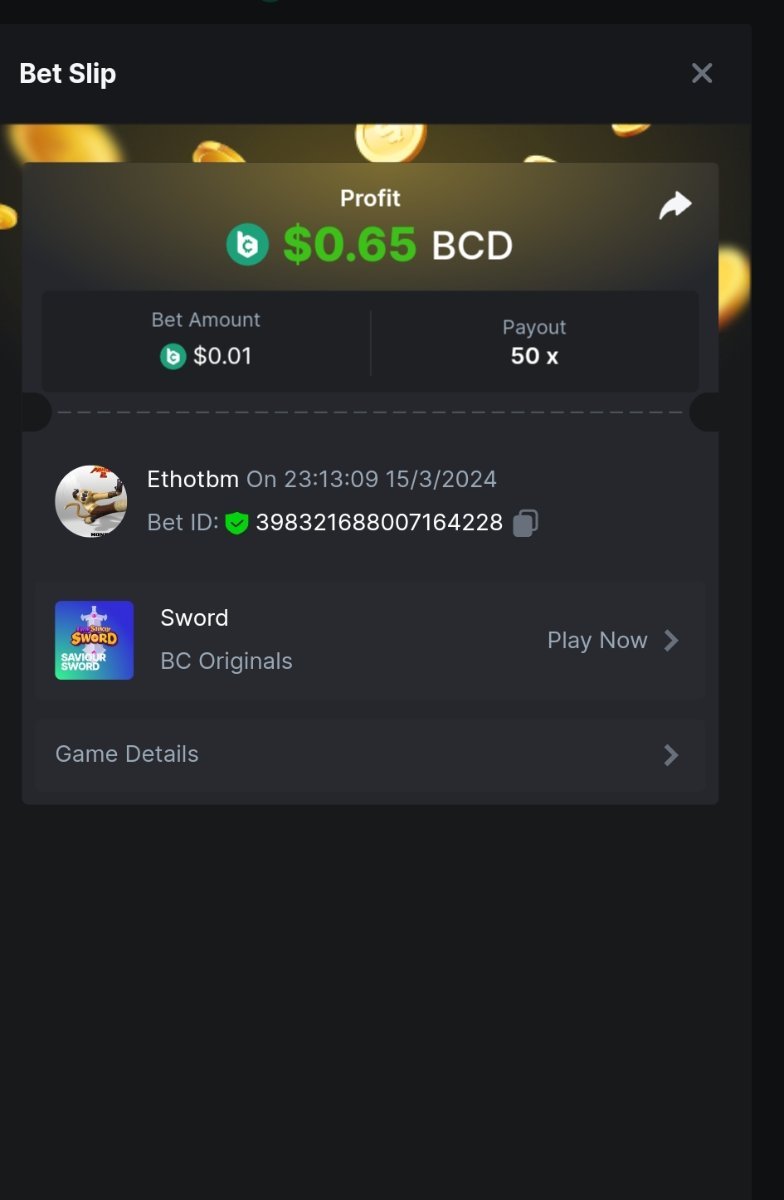Screen dimensions: 784x1200
Task: Copy the Bet ID number
Action: point(525,523)
